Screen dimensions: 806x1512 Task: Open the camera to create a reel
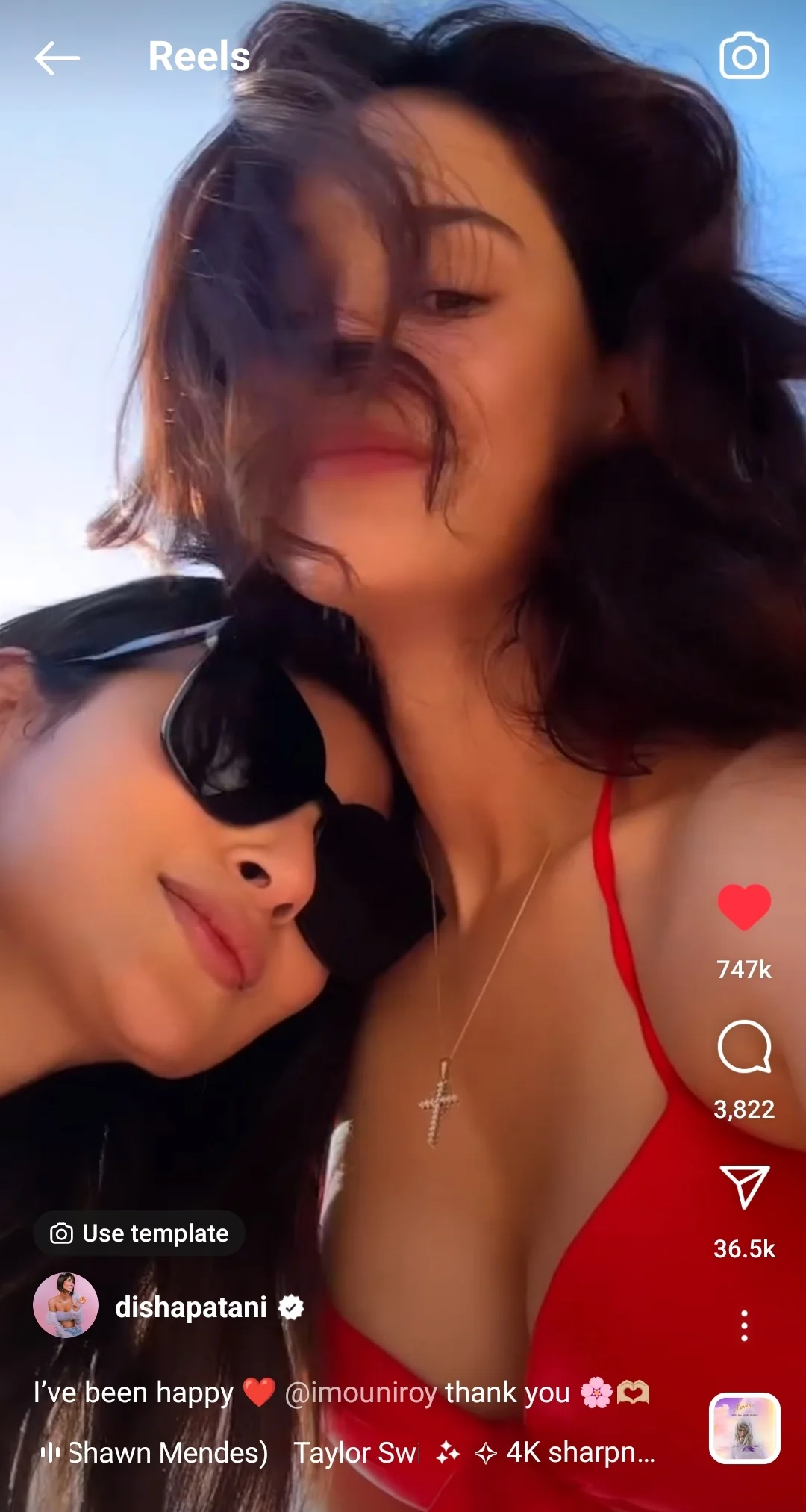tap(744, 56)
